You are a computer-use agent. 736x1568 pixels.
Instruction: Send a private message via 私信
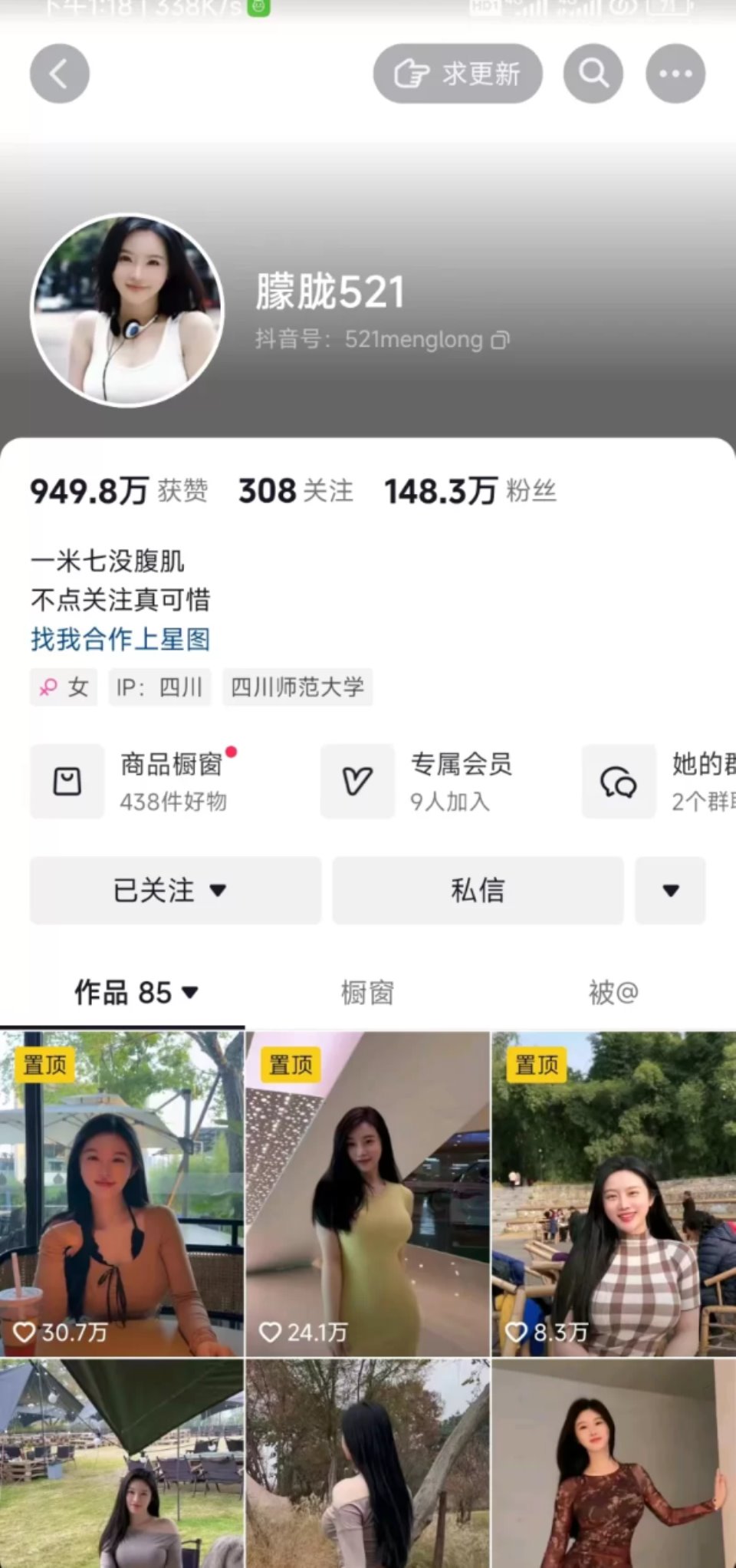(478, 891)
